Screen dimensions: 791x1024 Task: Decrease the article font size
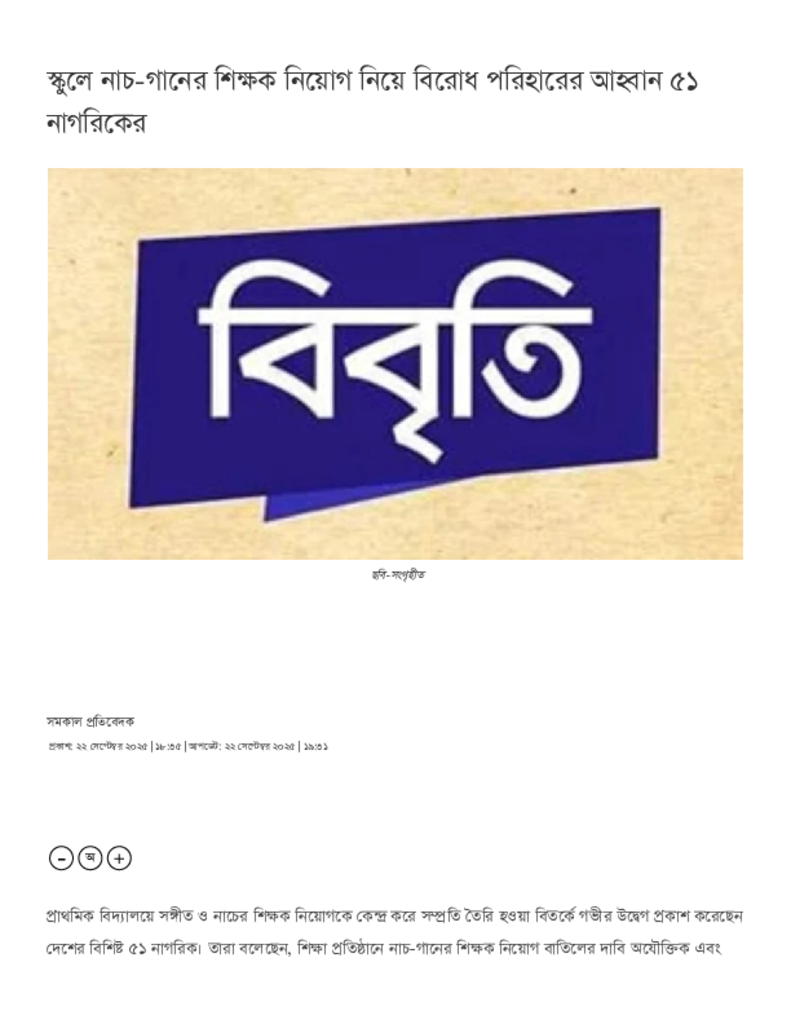pyautogui.click(x=60, y=858)
